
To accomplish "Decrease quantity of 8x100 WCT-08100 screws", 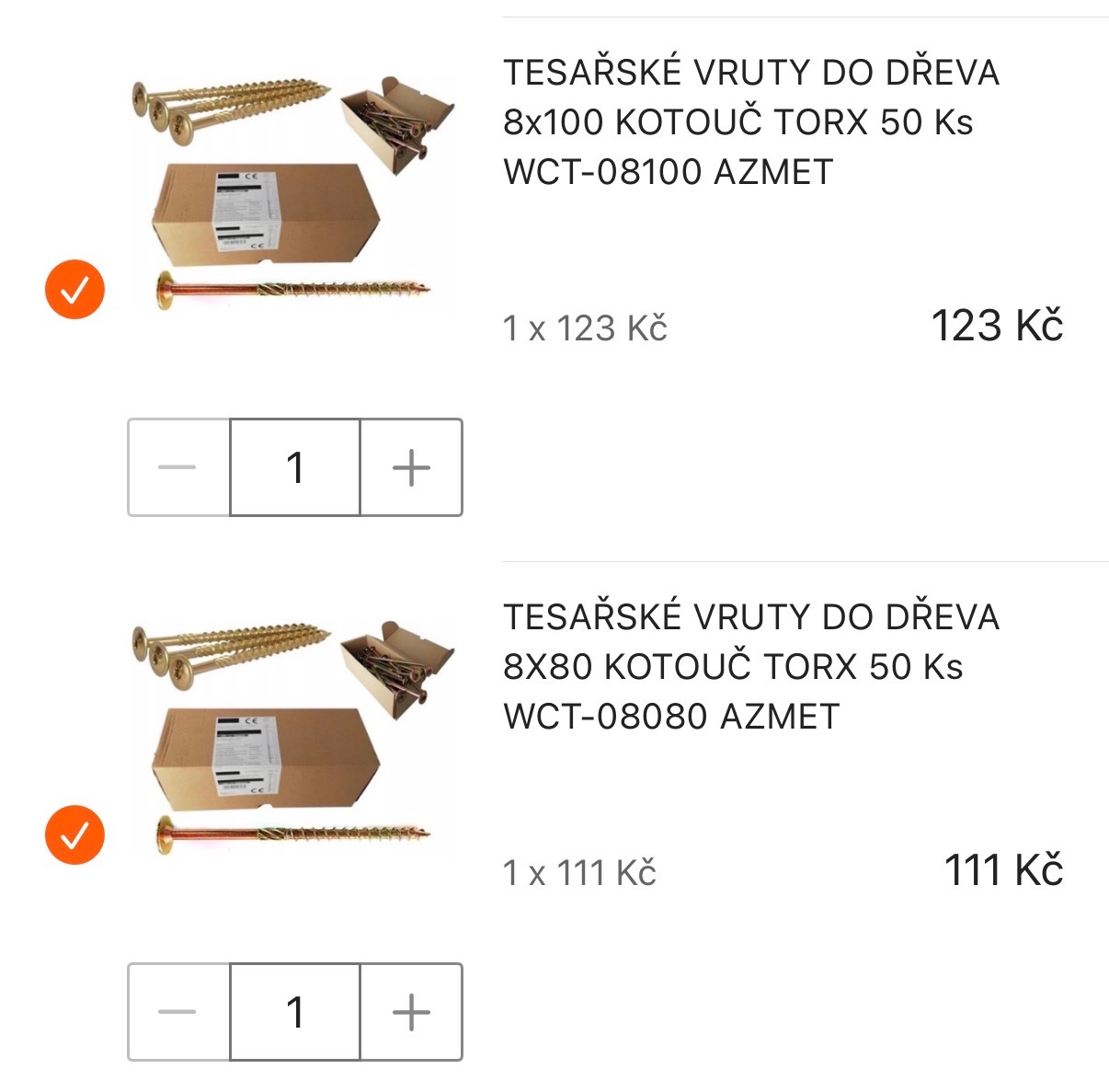I will point(178,467).
